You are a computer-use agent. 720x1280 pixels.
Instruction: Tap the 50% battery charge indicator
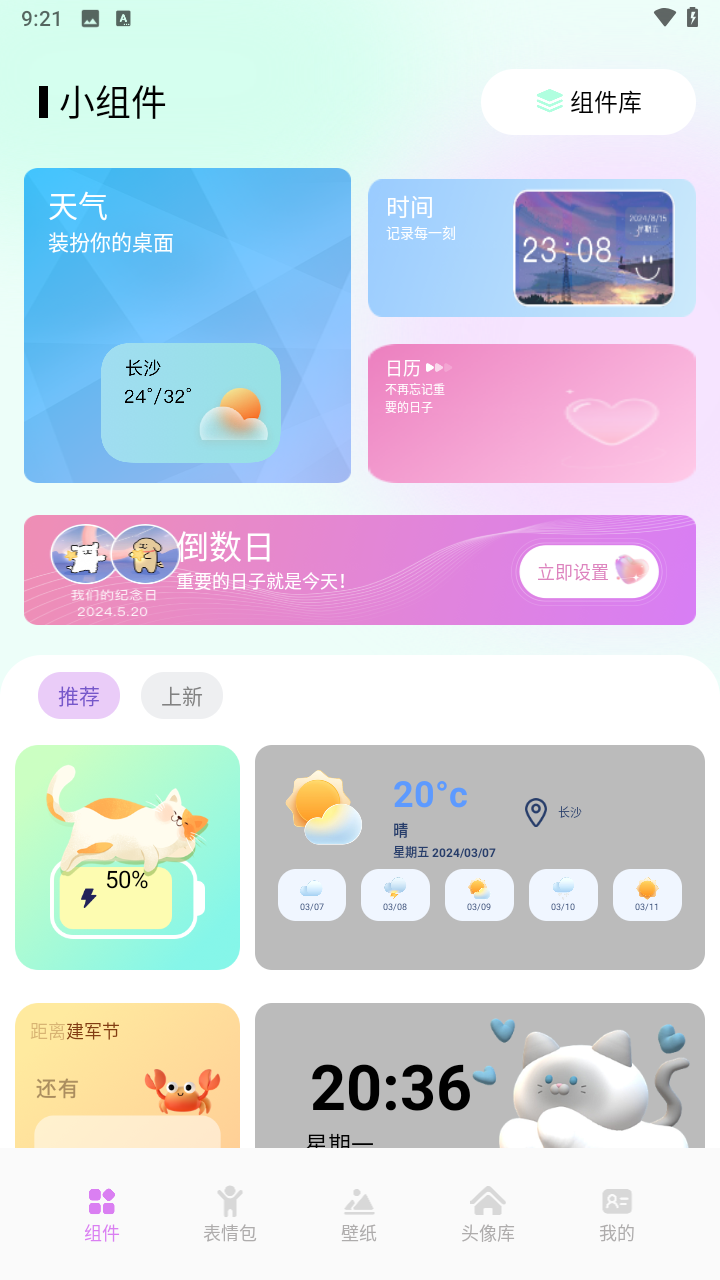click(x=126, y=898)
